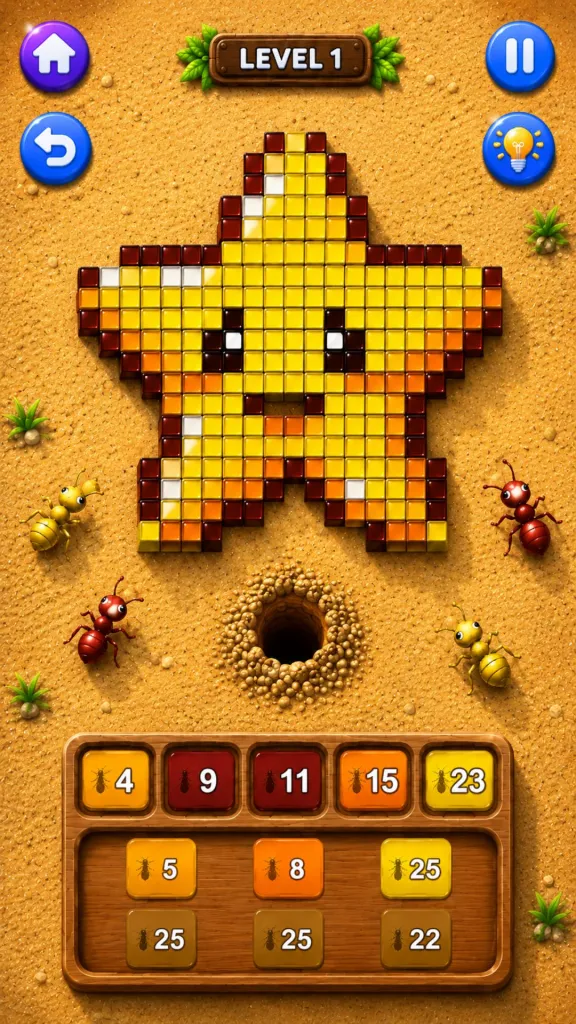Image resolution: width=576 pixels, height=1024 pixels.
Task: Go to the home screen via house icon
Action: click(55, 57)
